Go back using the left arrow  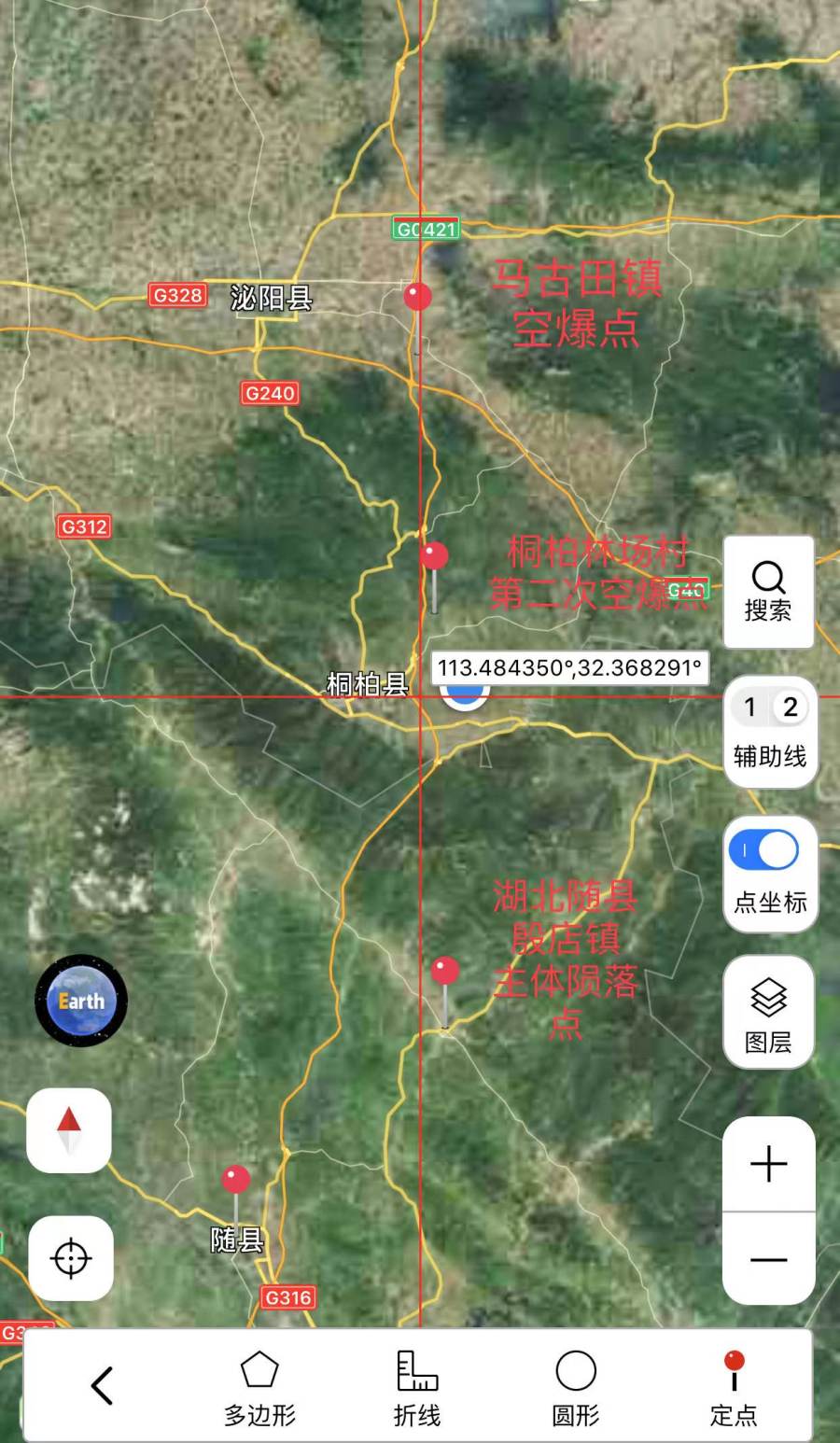coord(102,1385)
